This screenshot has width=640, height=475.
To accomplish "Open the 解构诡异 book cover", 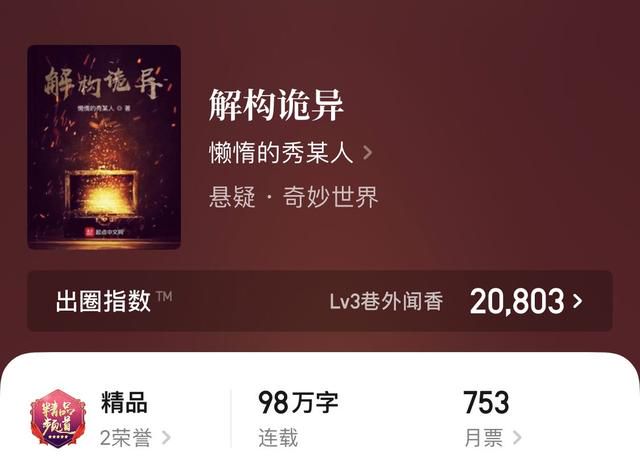I will pyautogui.click(x=104, y=147).
